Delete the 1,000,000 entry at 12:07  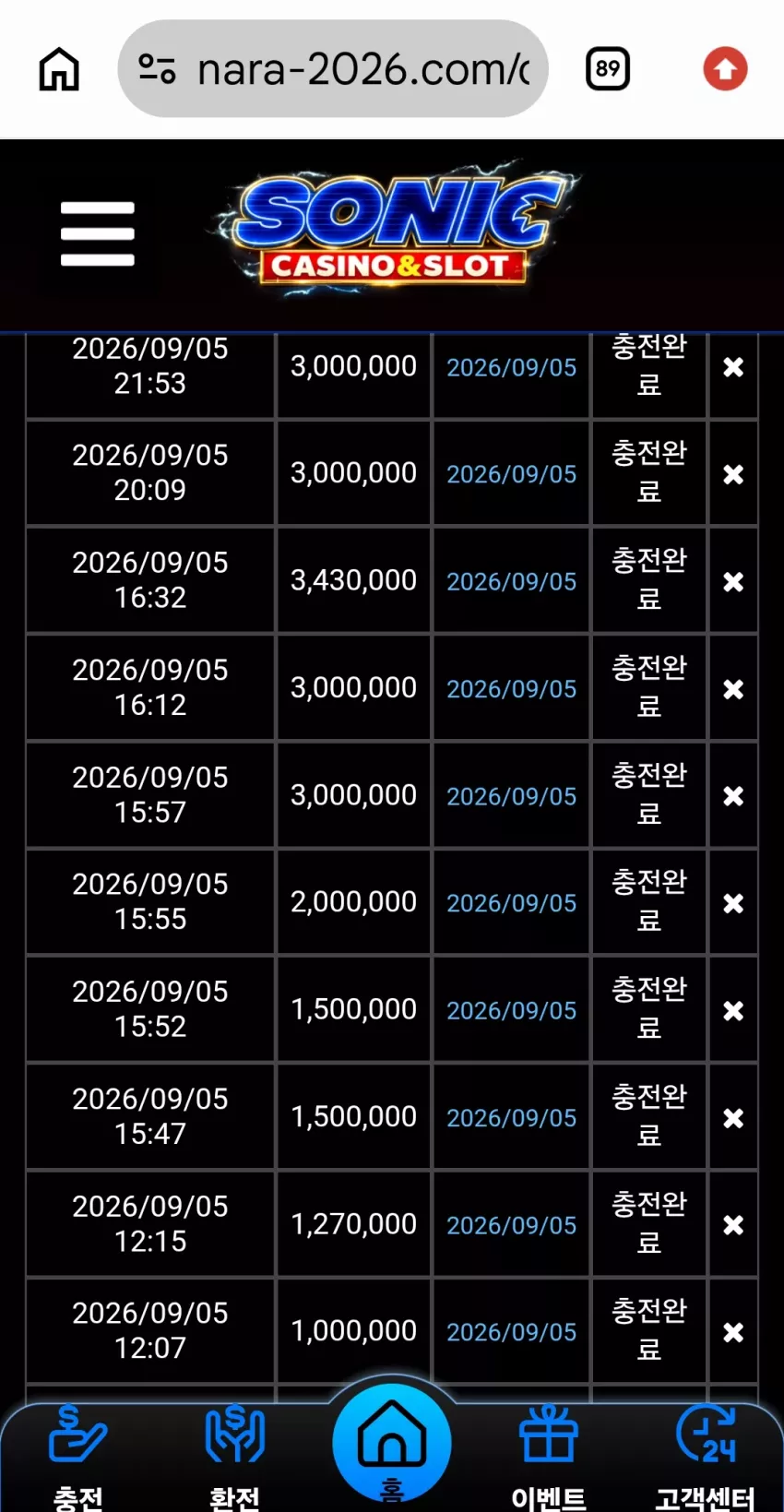[x=733, y=1332]
